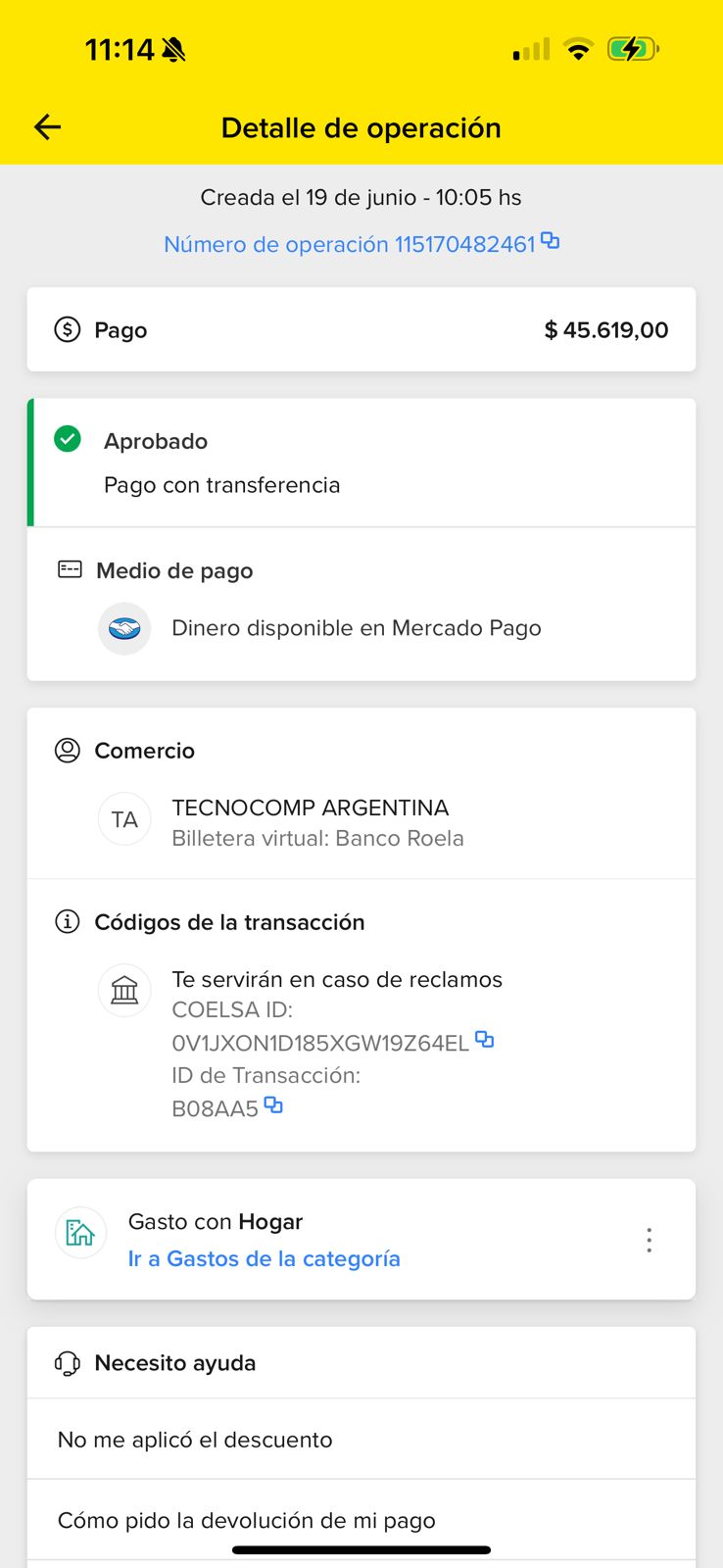Select No me aplicó el descuento
This screenshot has height=1568, width=723.
point(195,1440)
